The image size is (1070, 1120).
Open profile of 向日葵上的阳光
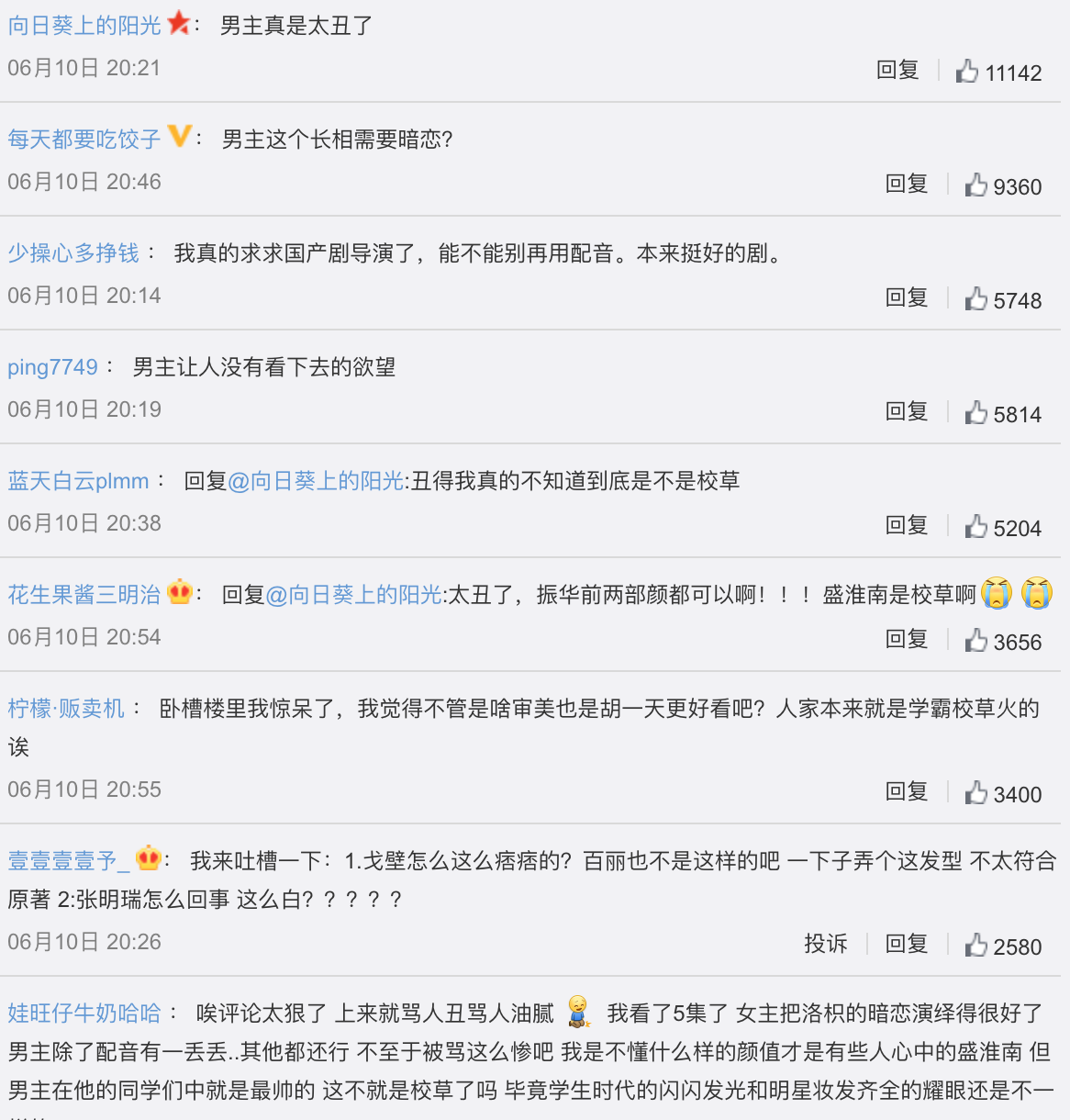point(84,26)
